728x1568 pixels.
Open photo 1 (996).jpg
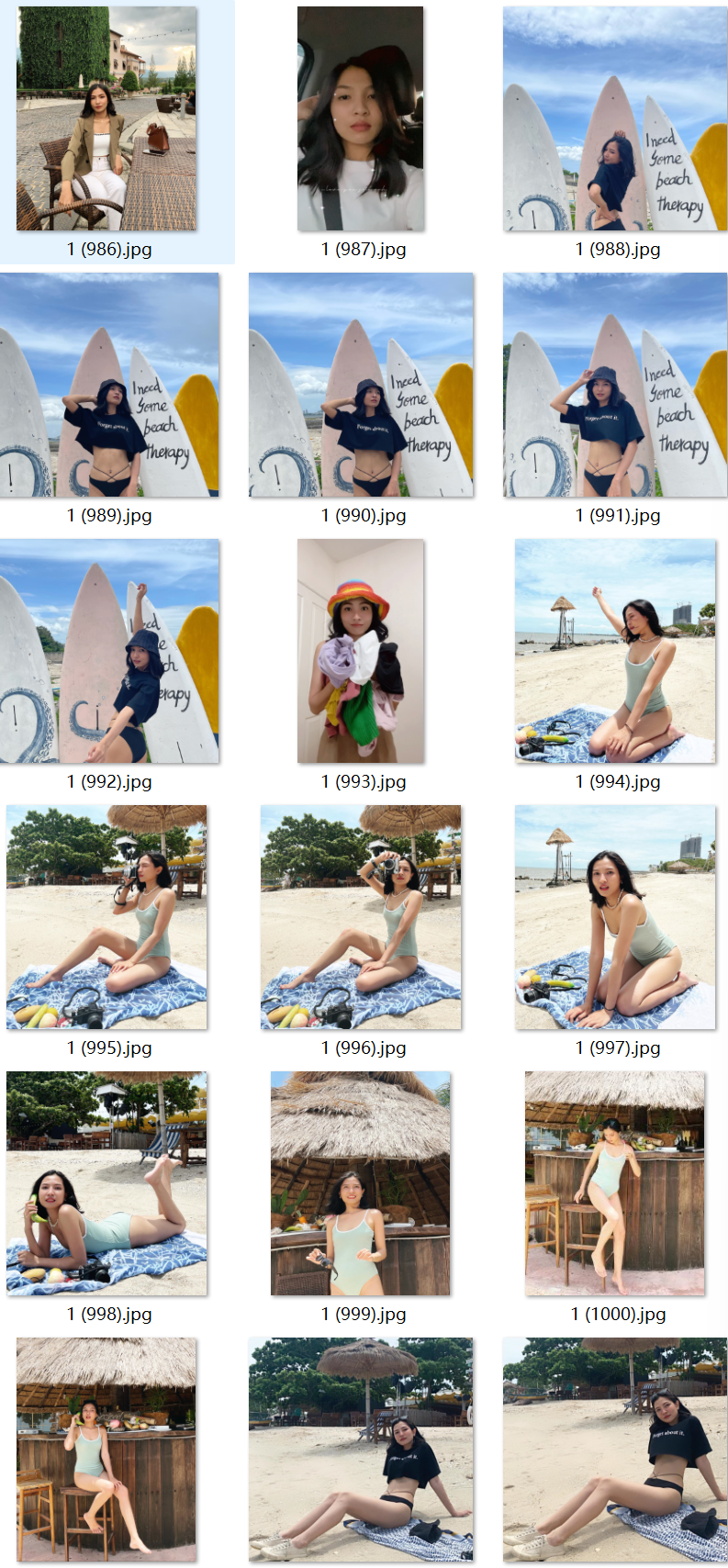coord(361,918)
